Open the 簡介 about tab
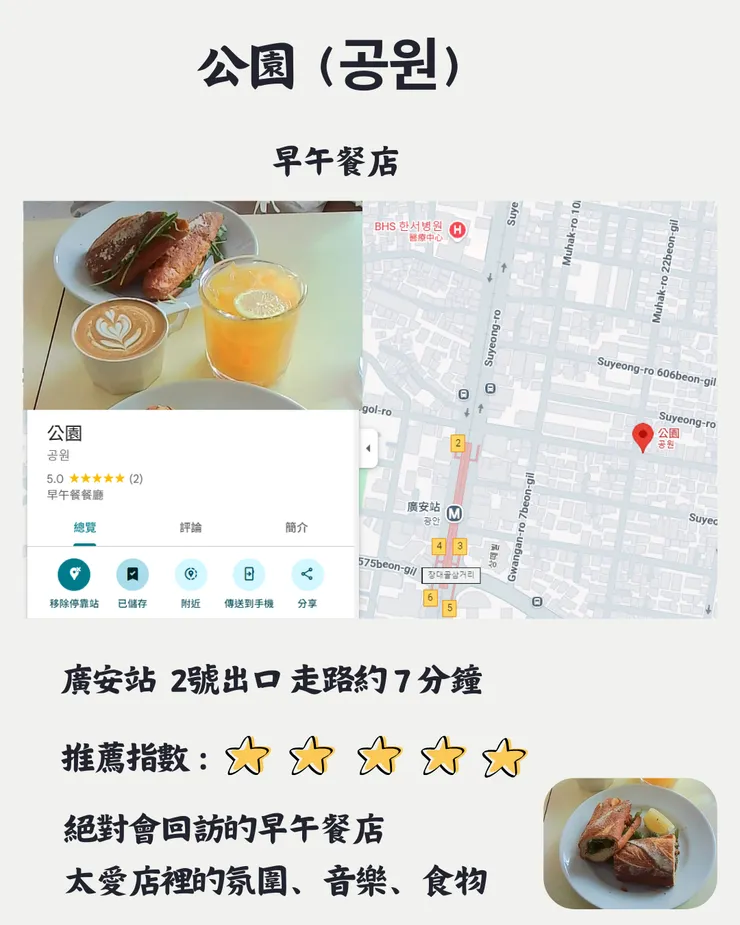Screen dimensions: 740x925 coord(298,527)
